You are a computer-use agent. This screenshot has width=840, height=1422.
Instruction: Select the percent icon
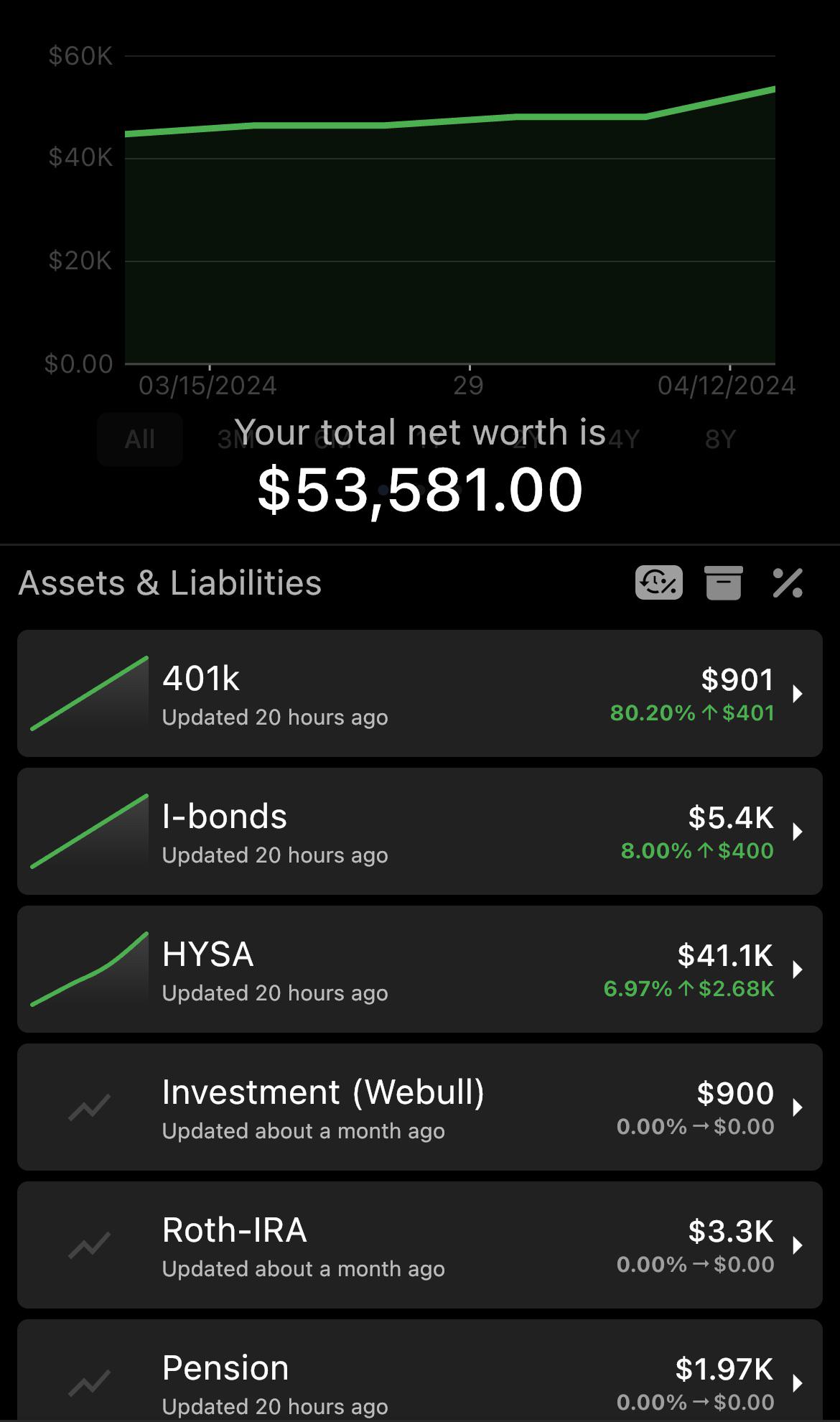788,585
